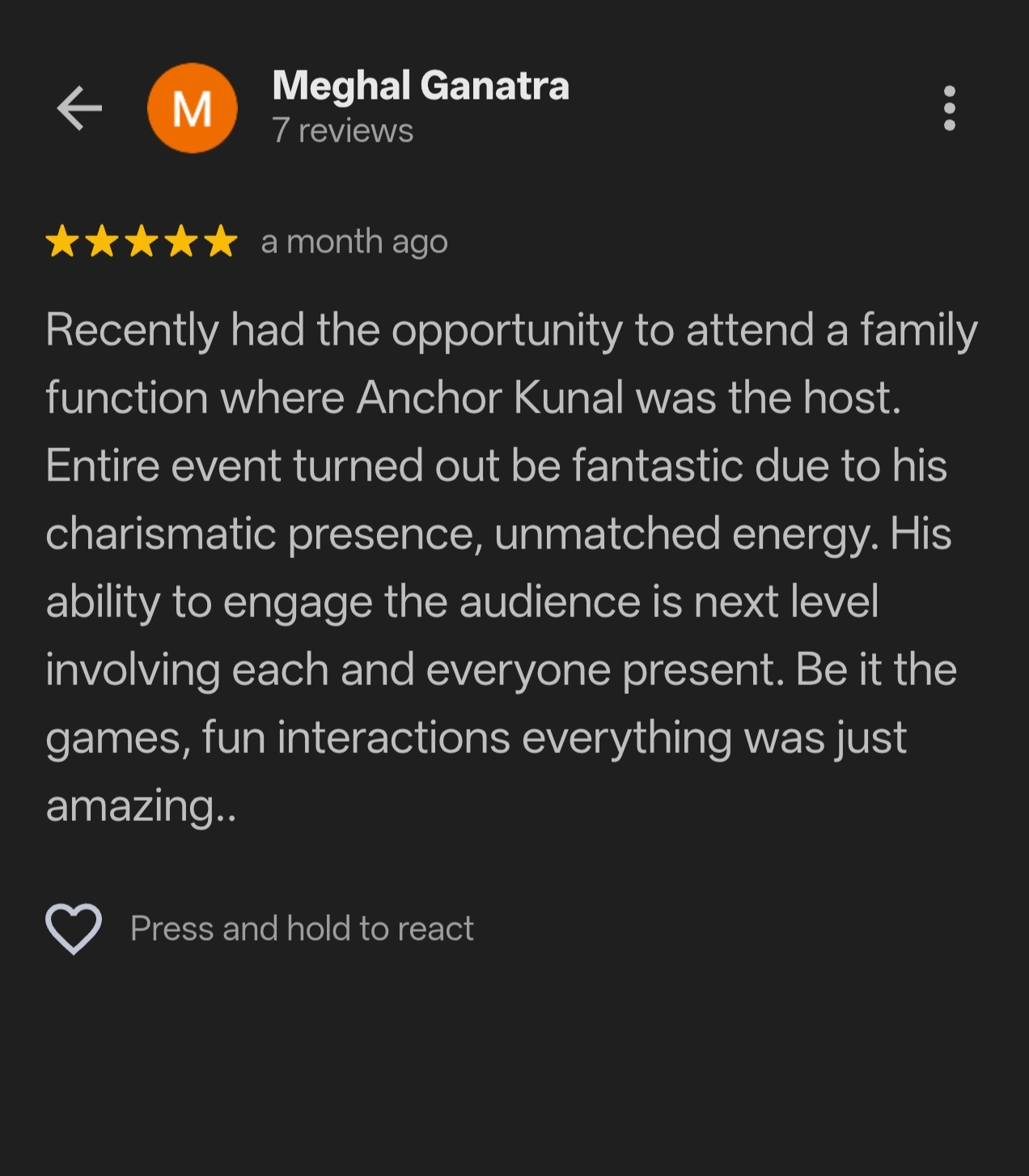Open the three-dot overflow menu
1029x1176 pixels.
click(x=949, y=108)
